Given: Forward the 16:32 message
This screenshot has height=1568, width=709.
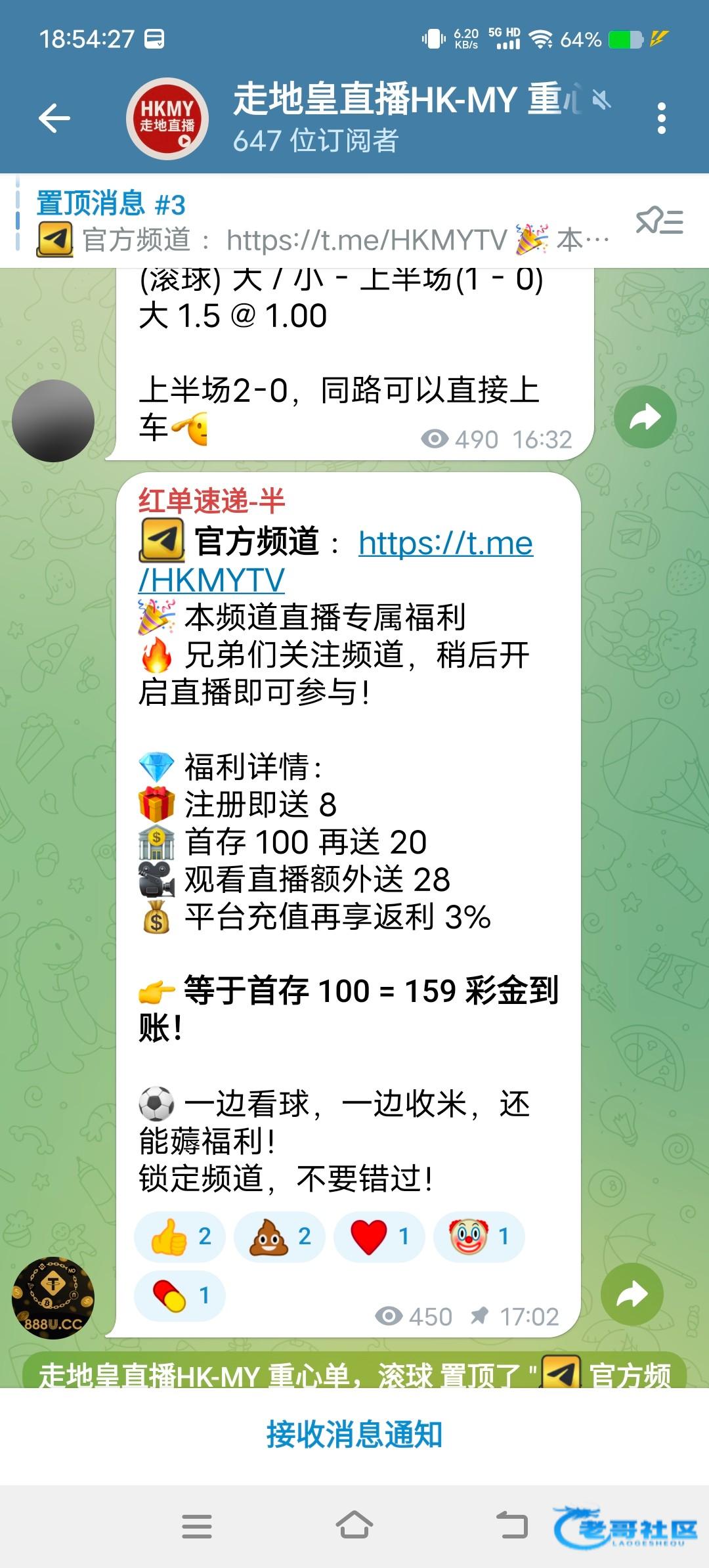Looking at the screenshot, I should pos(645,418).
